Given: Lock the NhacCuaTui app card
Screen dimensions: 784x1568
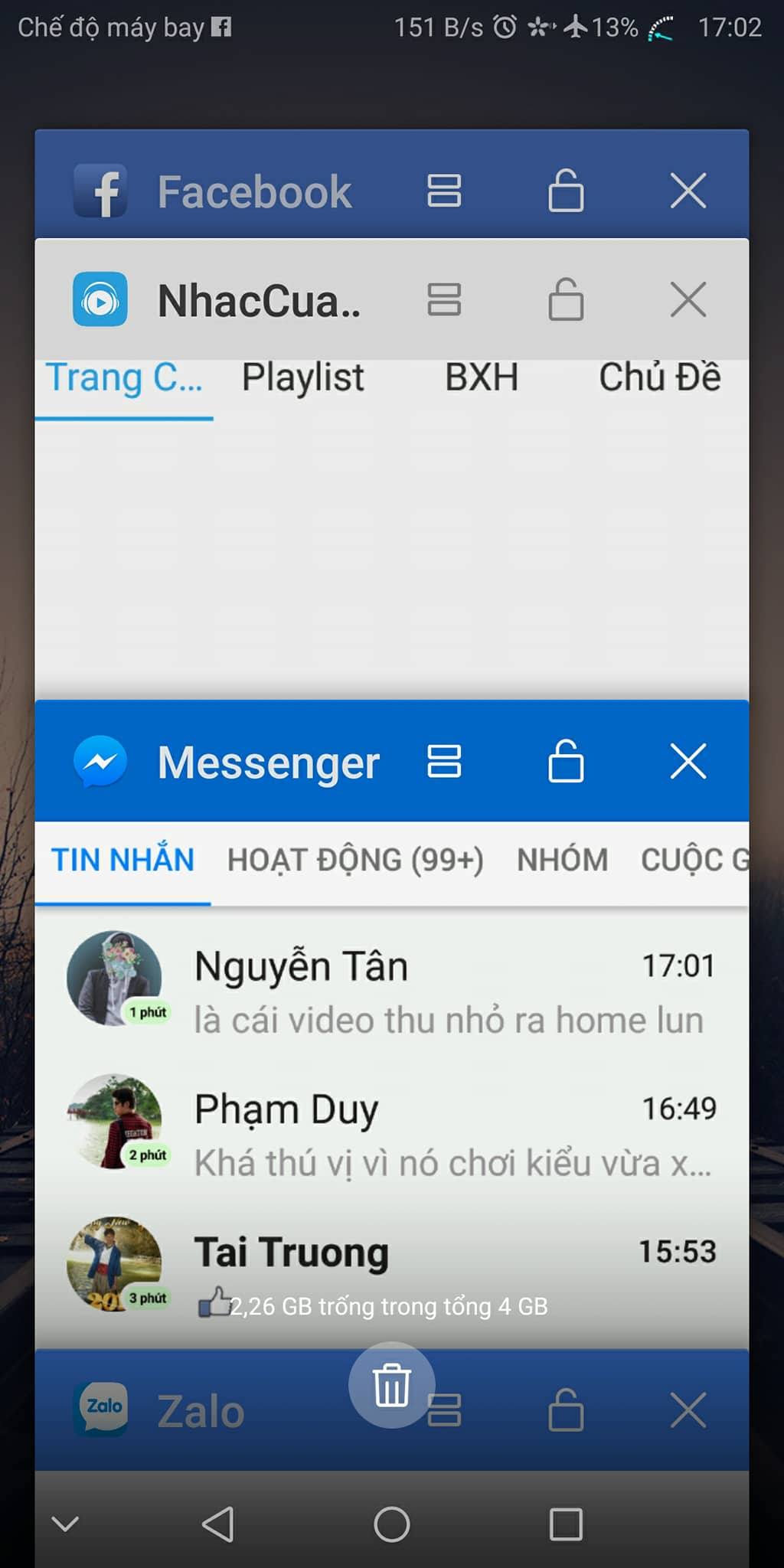Looking at the screenshot, I should coord(566,299).
